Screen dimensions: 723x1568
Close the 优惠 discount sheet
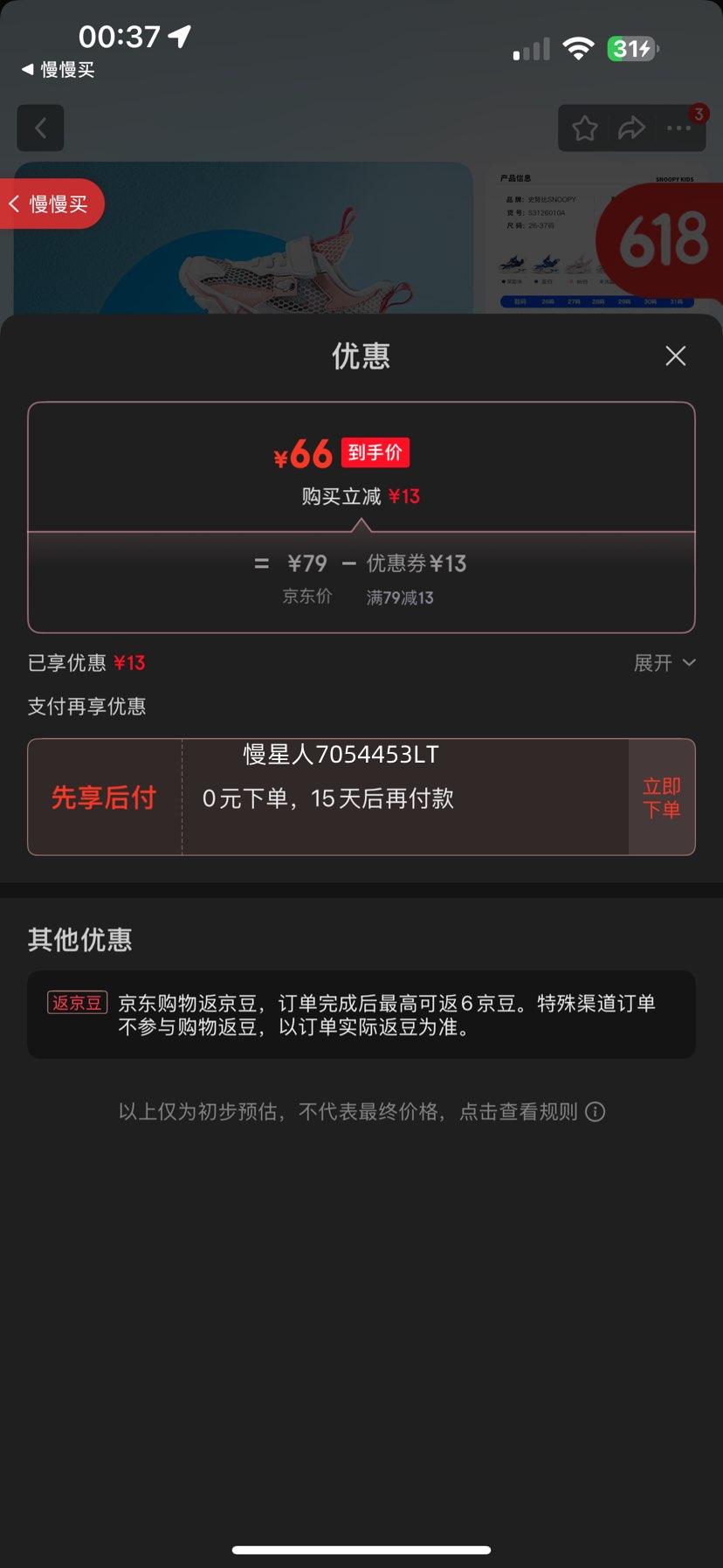(675, 356)
